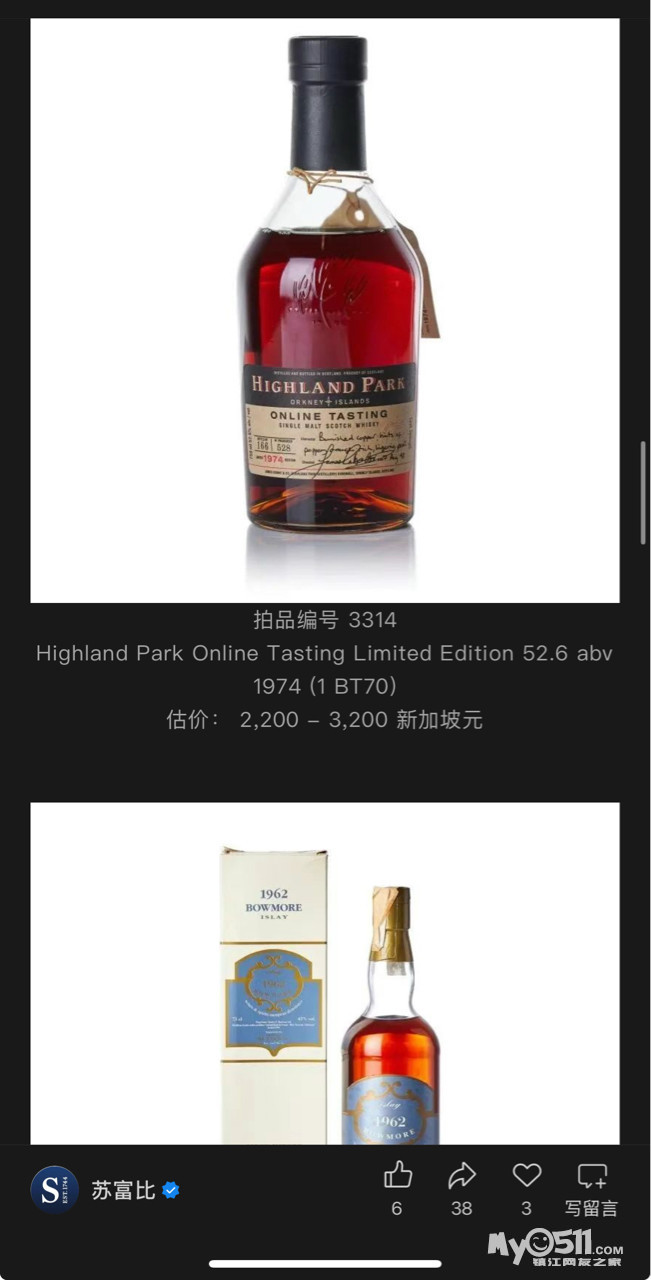The image size is (651, 1280).
Task: Like this article with thumbs-up
Action: point(397,1176)
